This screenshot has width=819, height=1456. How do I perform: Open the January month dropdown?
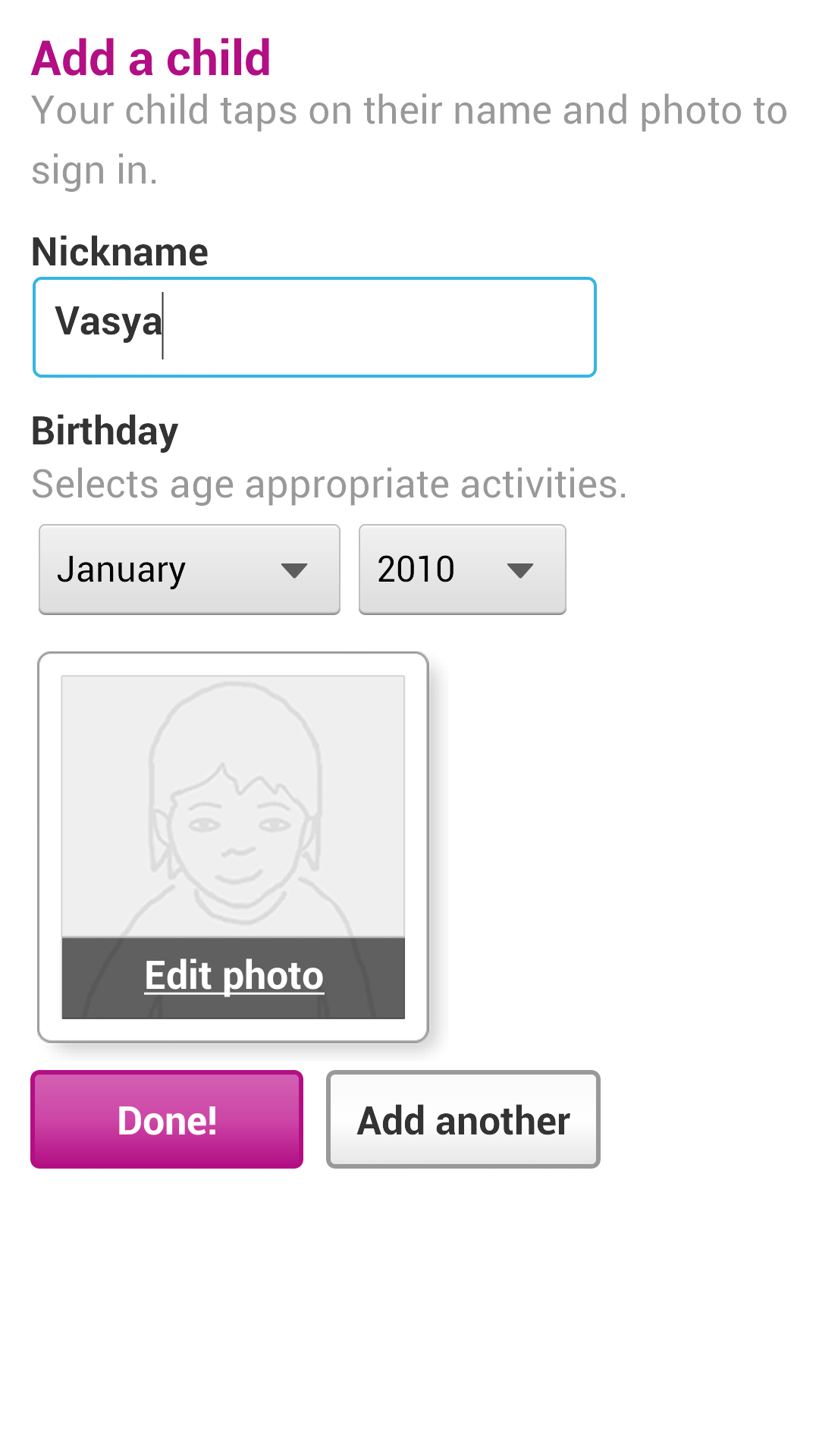click(190, 569)
